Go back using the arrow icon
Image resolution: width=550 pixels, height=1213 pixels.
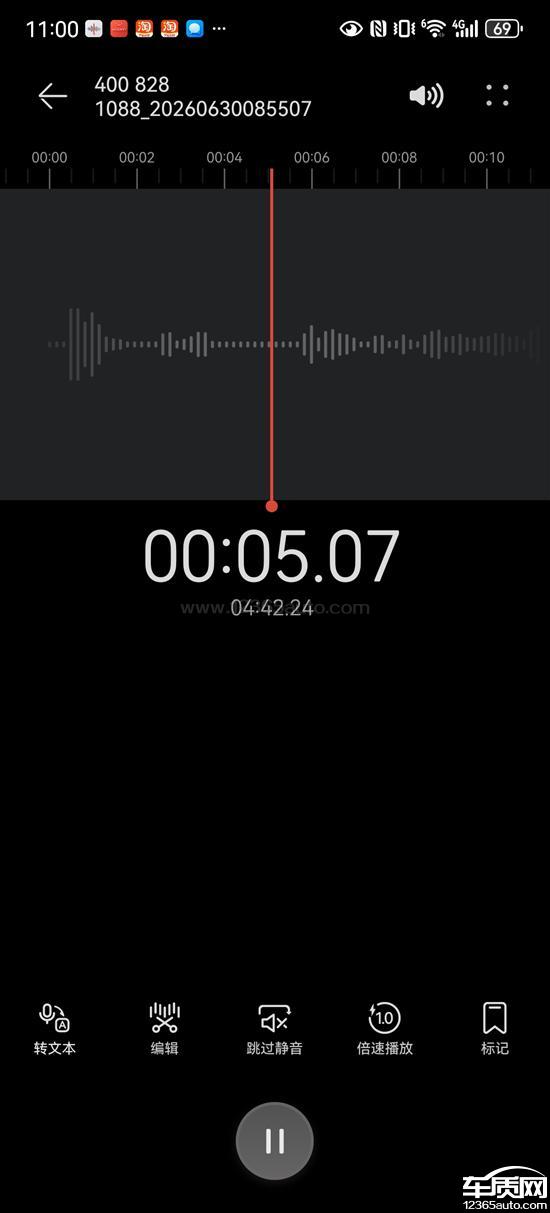[52, 96]
